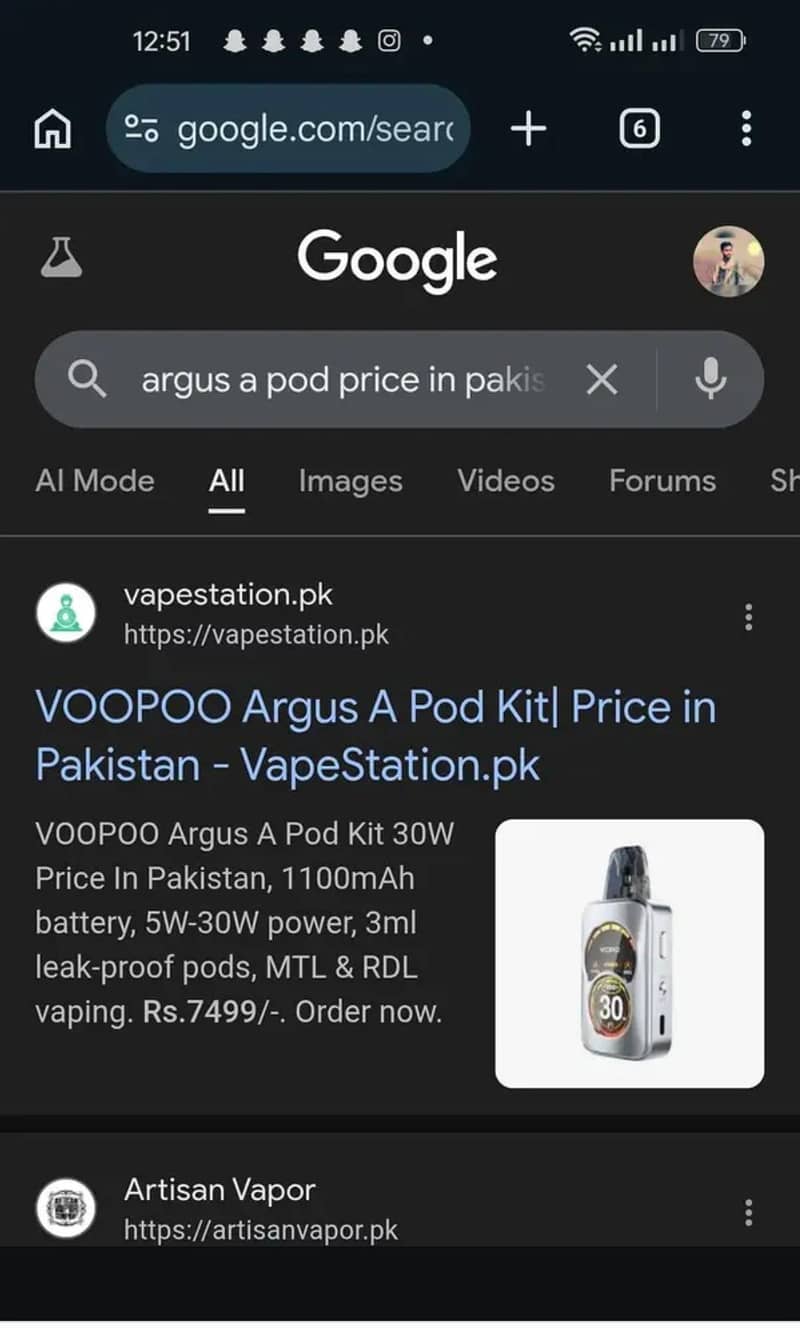The height and width of the screenshot is (1336, 800).
Task: Select the Videos results tab
Action: coord(505,482)
